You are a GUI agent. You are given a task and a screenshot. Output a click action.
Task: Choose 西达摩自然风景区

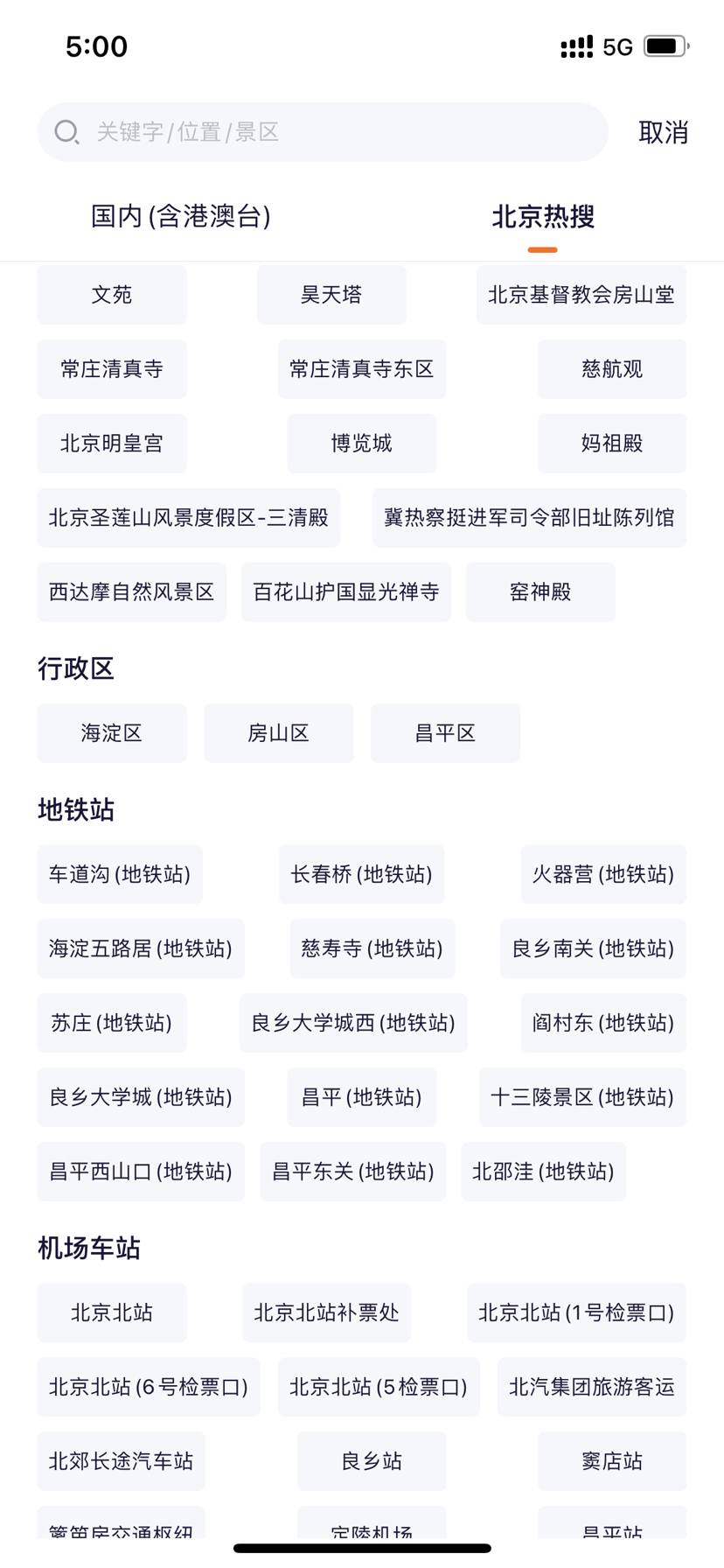point(132,592)
